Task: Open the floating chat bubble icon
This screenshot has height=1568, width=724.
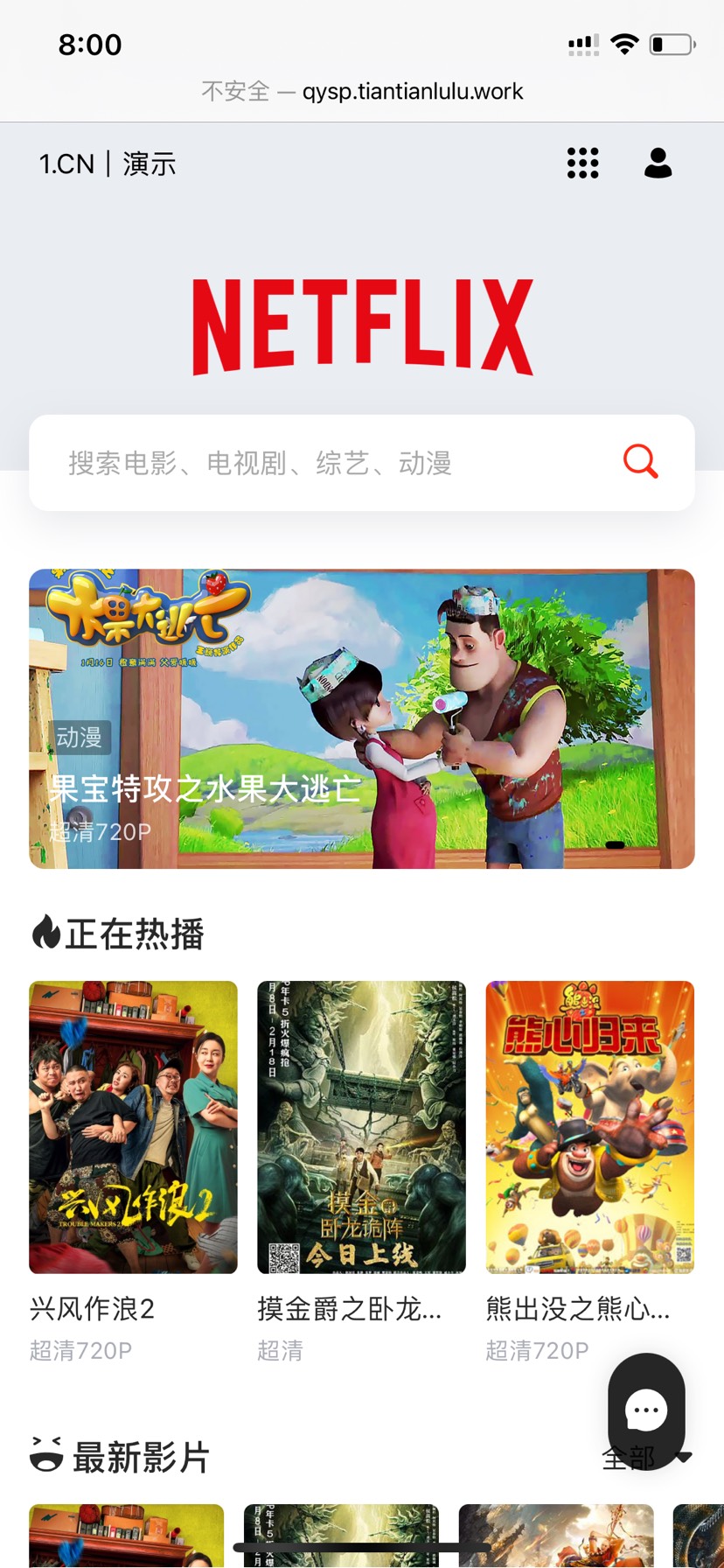Action: click(646, 1410)
